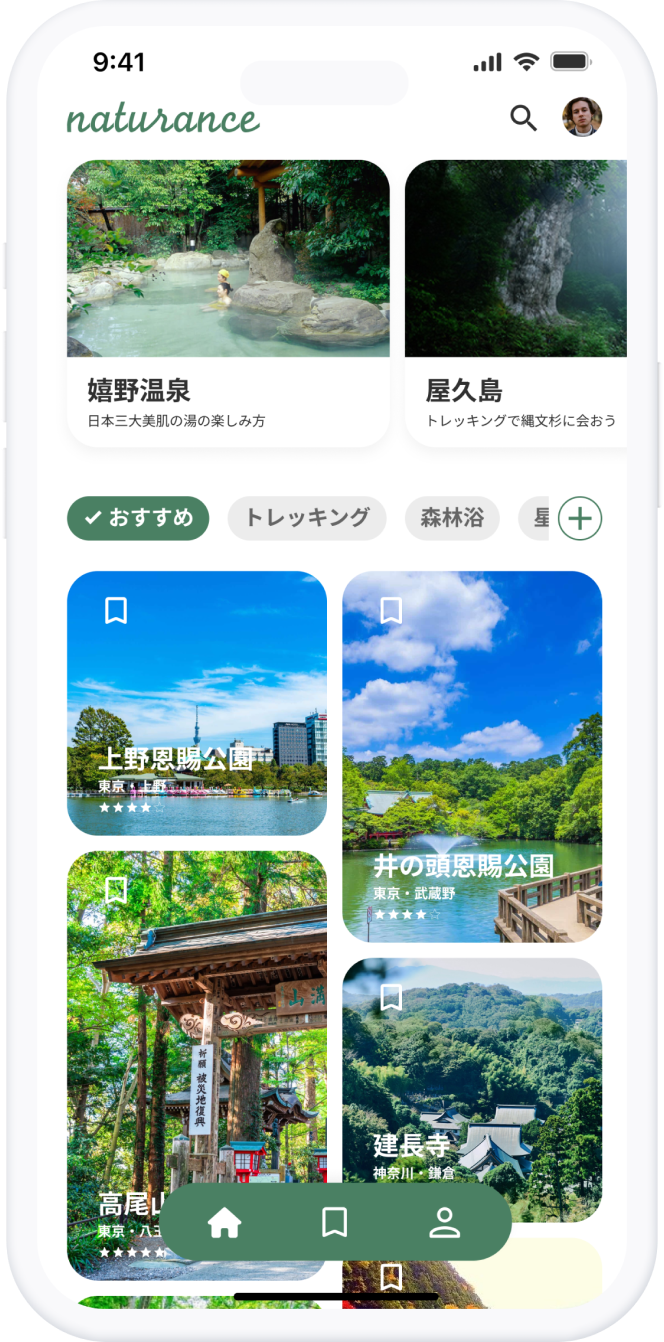The width and height of the screenshot is (664, 1342).
Task: Bookmark 上野恩賜公園
Action: [x=116, y=610]
